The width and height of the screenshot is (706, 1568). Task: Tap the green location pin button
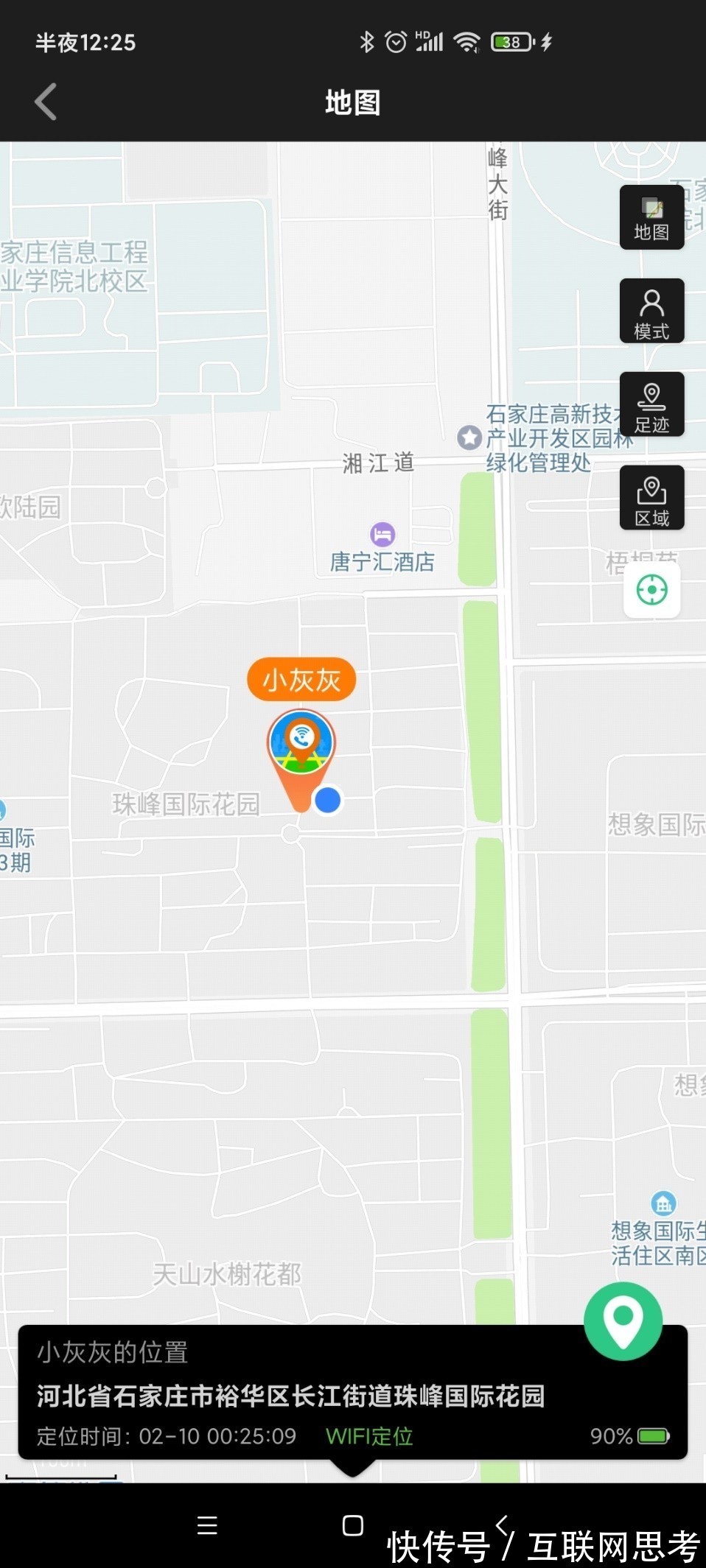click(x=623, y=1321)
